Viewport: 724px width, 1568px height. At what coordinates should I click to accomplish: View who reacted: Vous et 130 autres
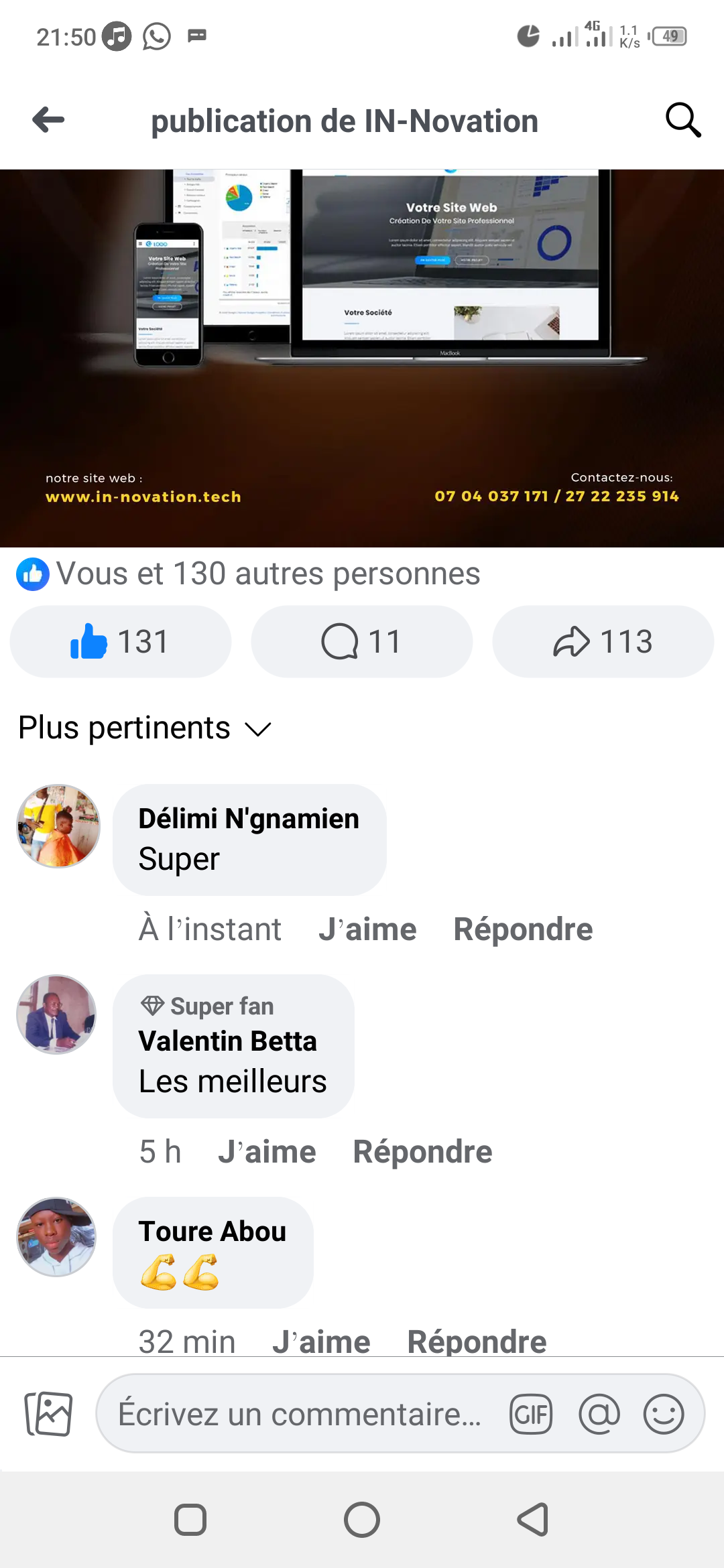[x=268, y=574]
